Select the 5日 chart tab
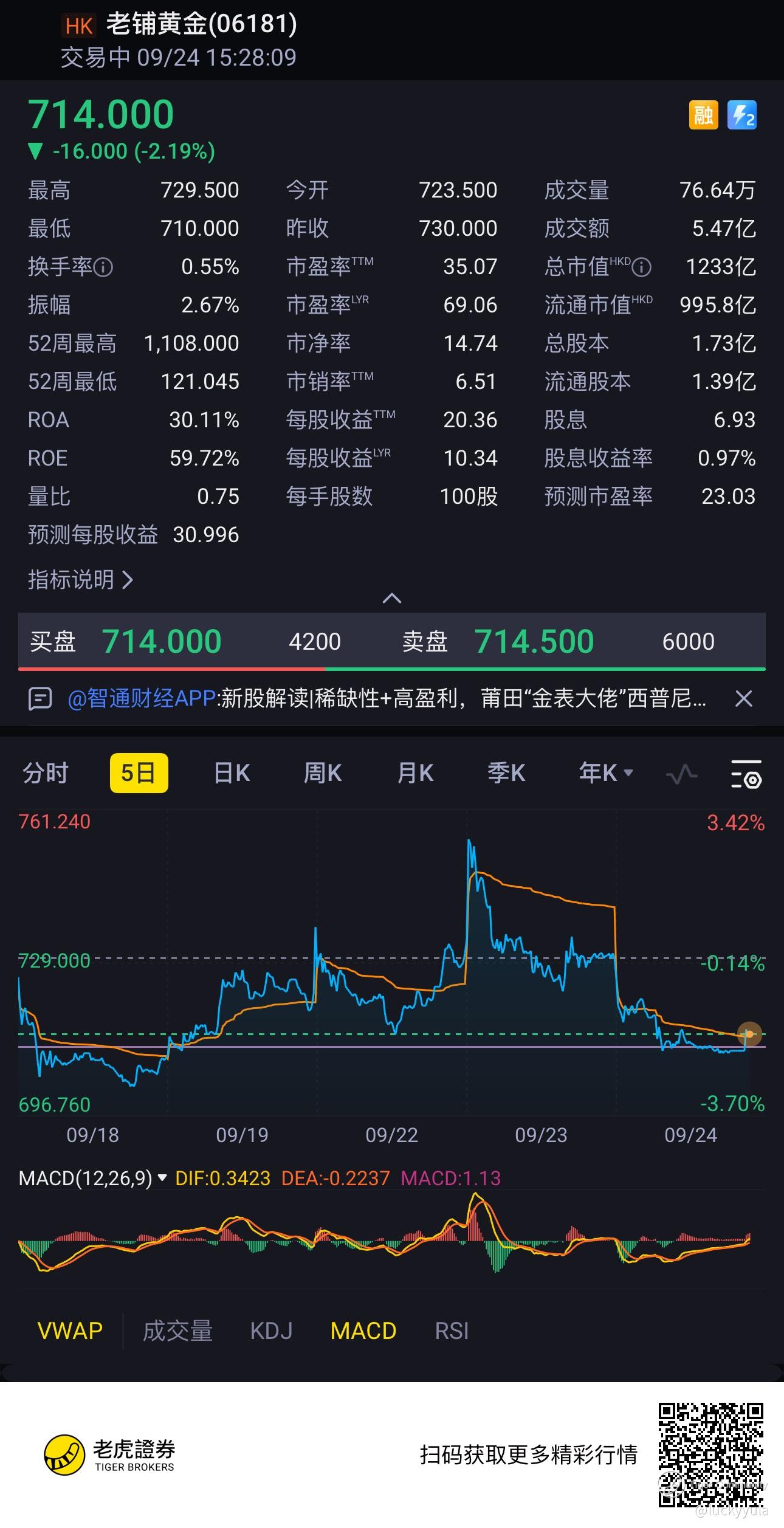Viewport: 784px width, 1528px height. tap(139, 773)
